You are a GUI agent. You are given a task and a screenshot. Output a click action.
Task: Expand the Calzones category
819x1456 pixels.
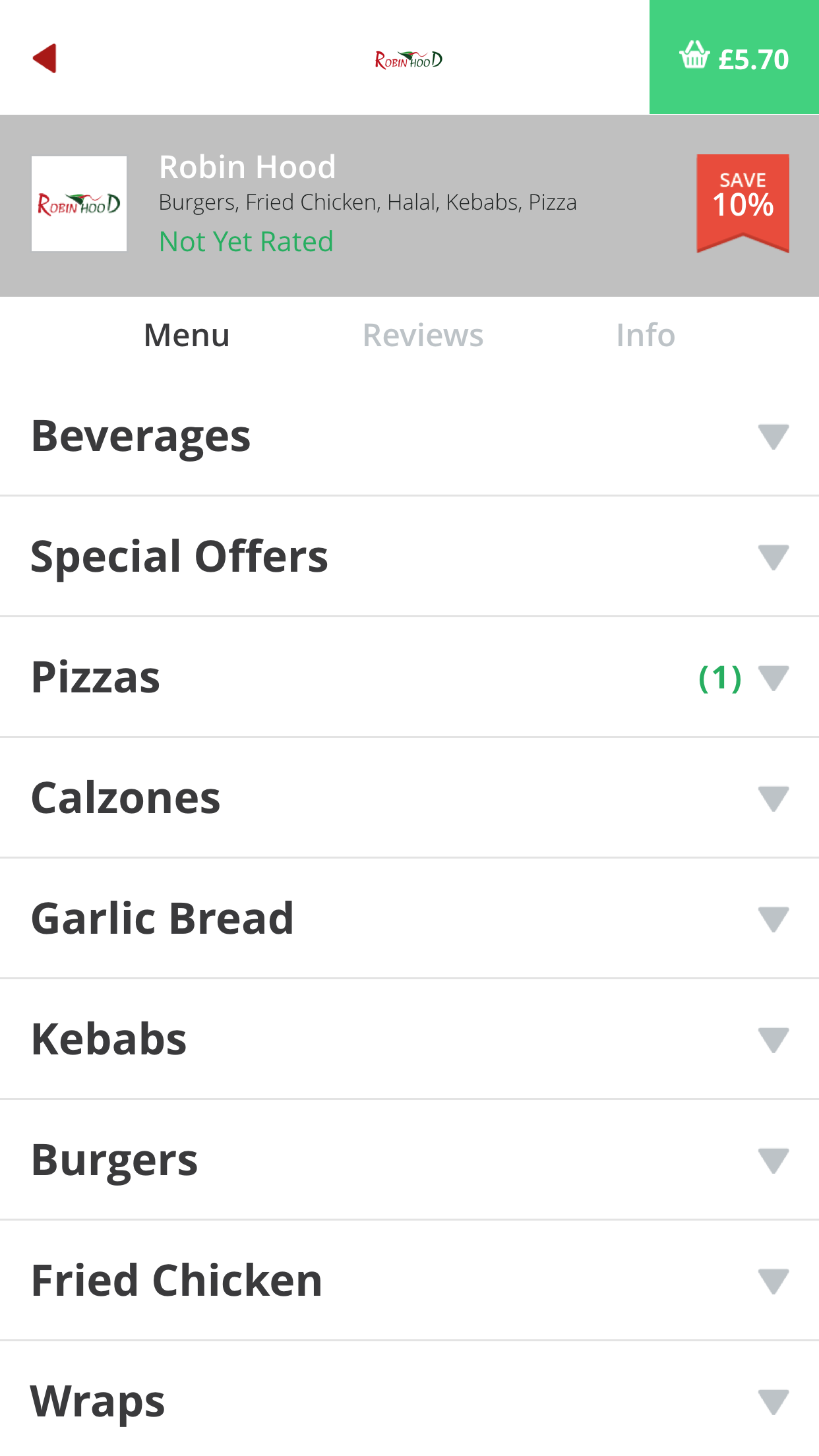(409, 798)
